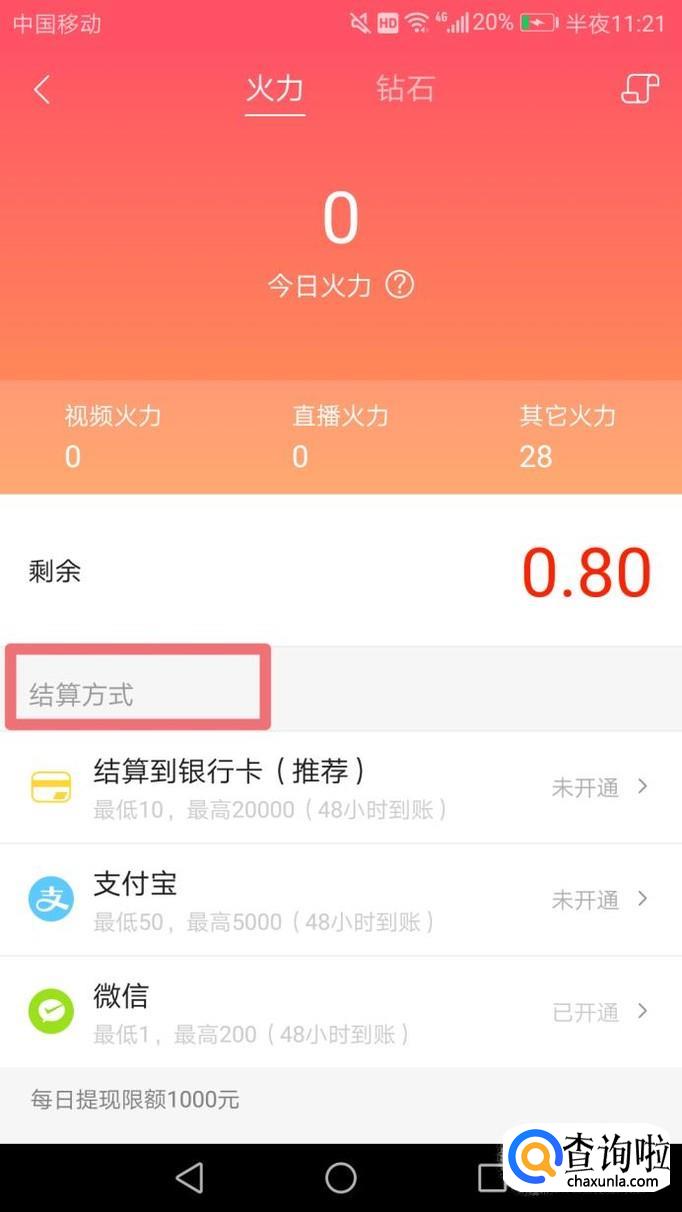682x1212 pixels.
Task: Select the 火力 tab
Action: (275, 89)
